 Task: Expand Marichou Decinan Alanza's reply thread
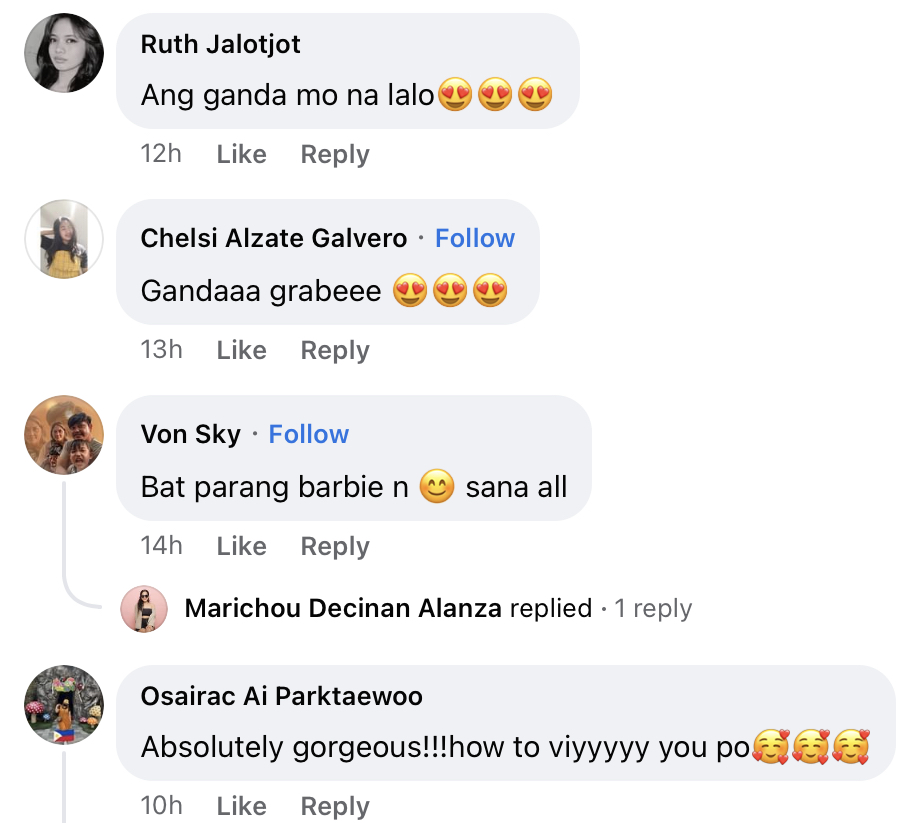point(653,608)
